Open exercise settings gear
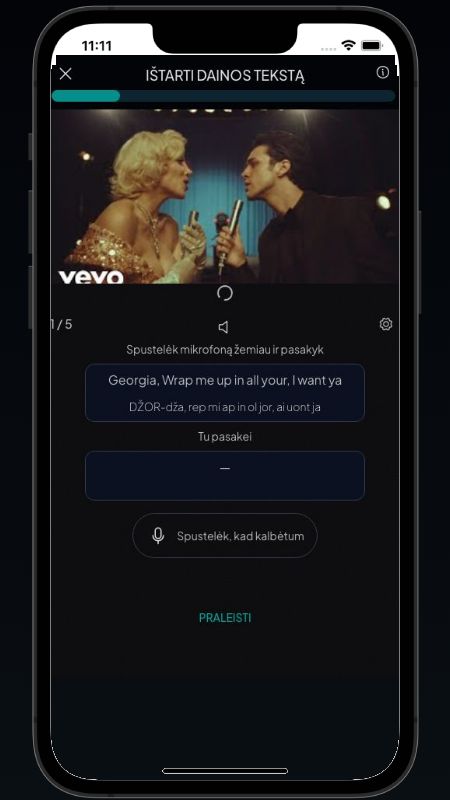 coord(386,324)
